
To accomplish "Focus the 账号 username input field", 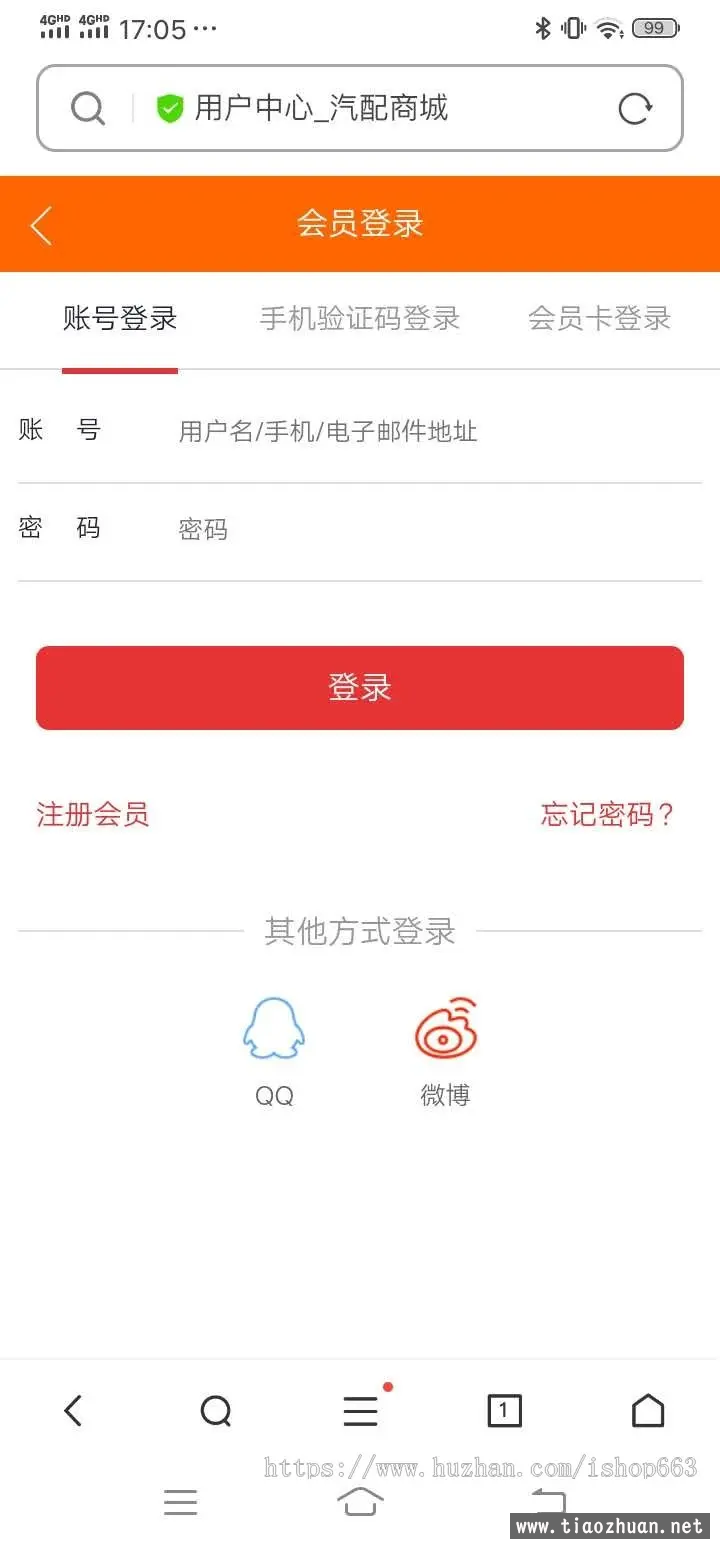I will (x=438, y=432).
